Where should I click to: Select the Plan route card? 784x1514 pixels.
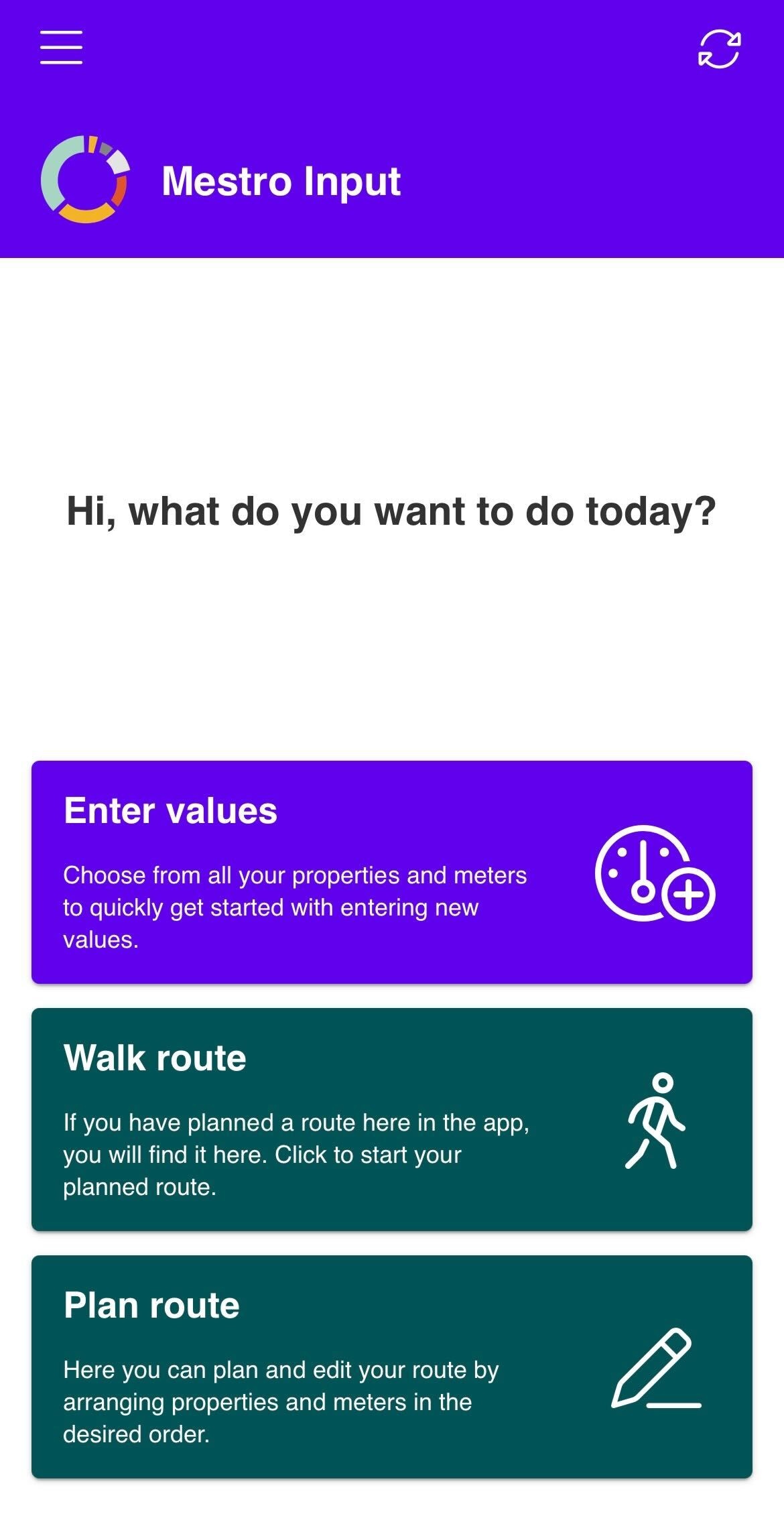click(x=391, y=1367)
